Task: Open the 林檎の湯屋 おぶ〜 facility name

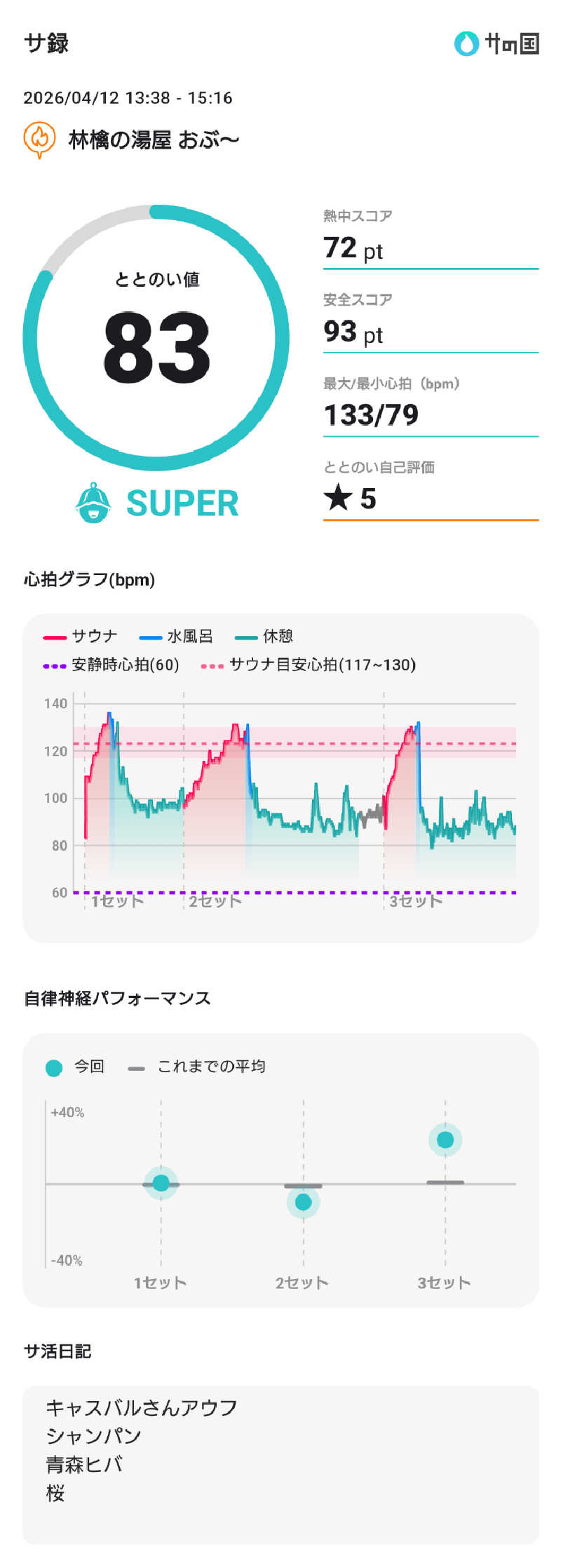Action: pos(151,140)
